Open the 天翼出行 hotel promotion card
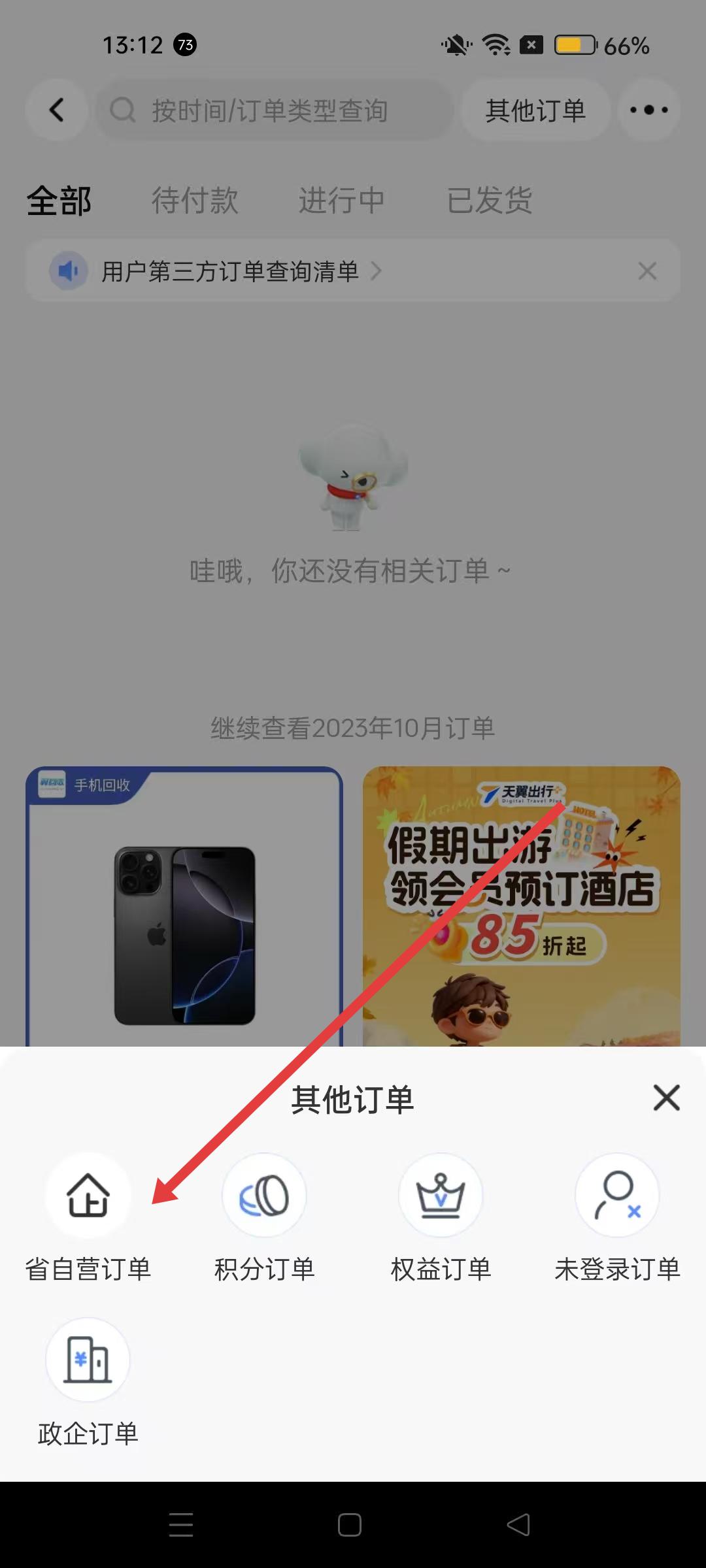The width and height of the screenshot is (706, 1568). (522, 908)
